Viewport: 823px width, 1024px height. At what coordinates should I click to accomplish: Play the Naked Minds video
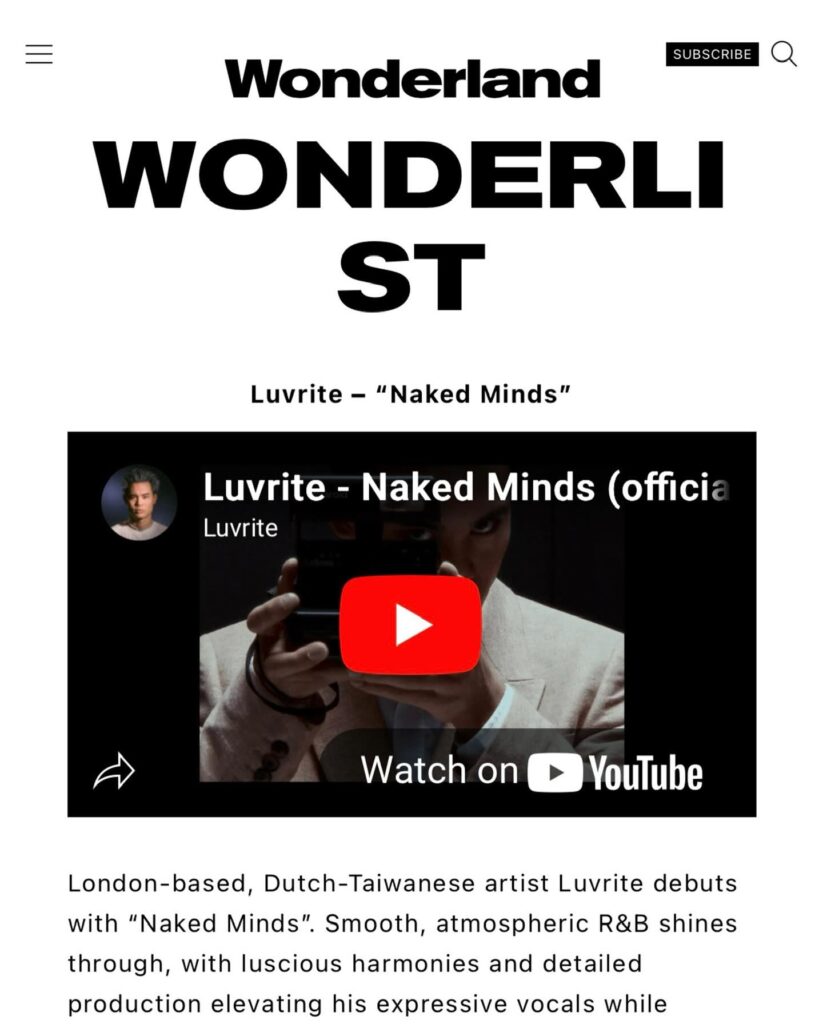click(411, 625)
